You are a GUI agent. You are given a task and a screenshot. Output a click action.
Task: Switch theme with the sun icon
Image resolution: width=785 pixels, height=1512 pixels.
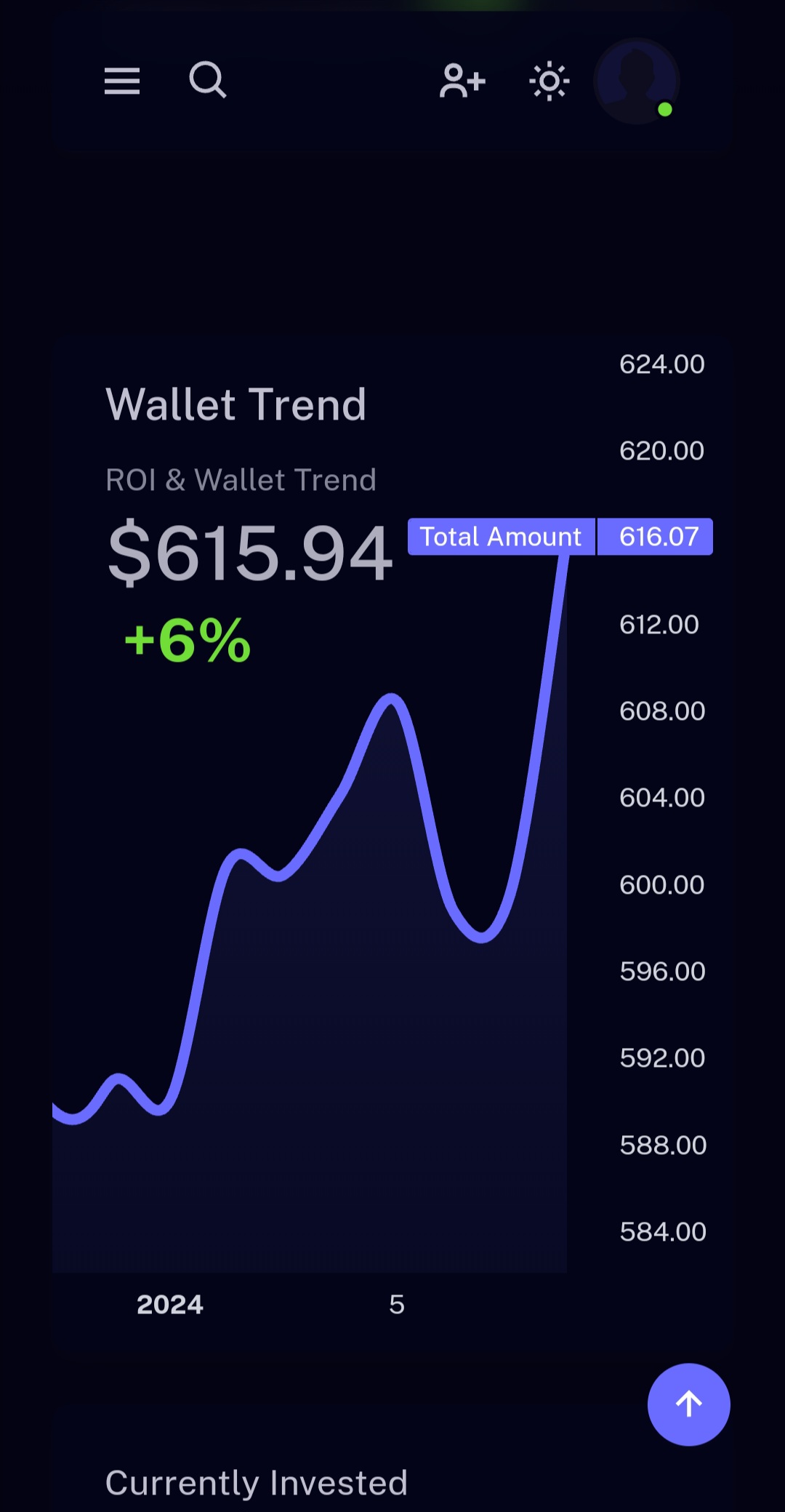549,81
